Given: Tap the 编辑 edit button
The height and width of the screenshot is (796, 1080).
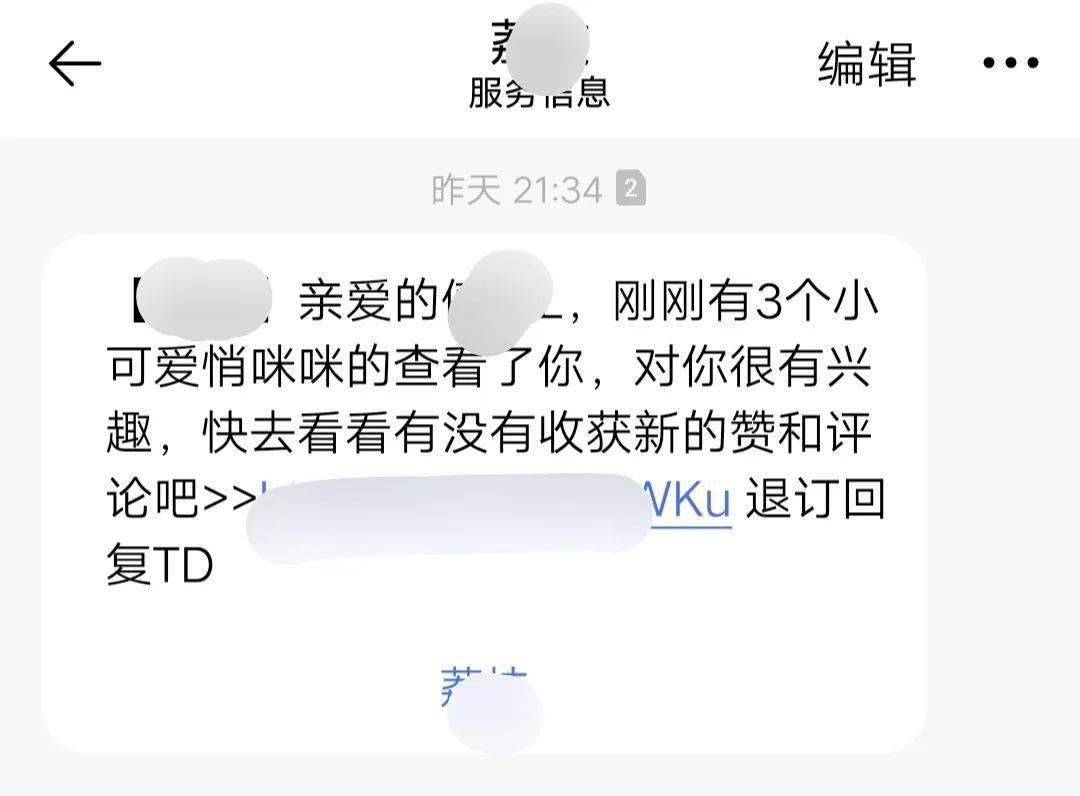Looking at the screenshot, I should [866, 64].
